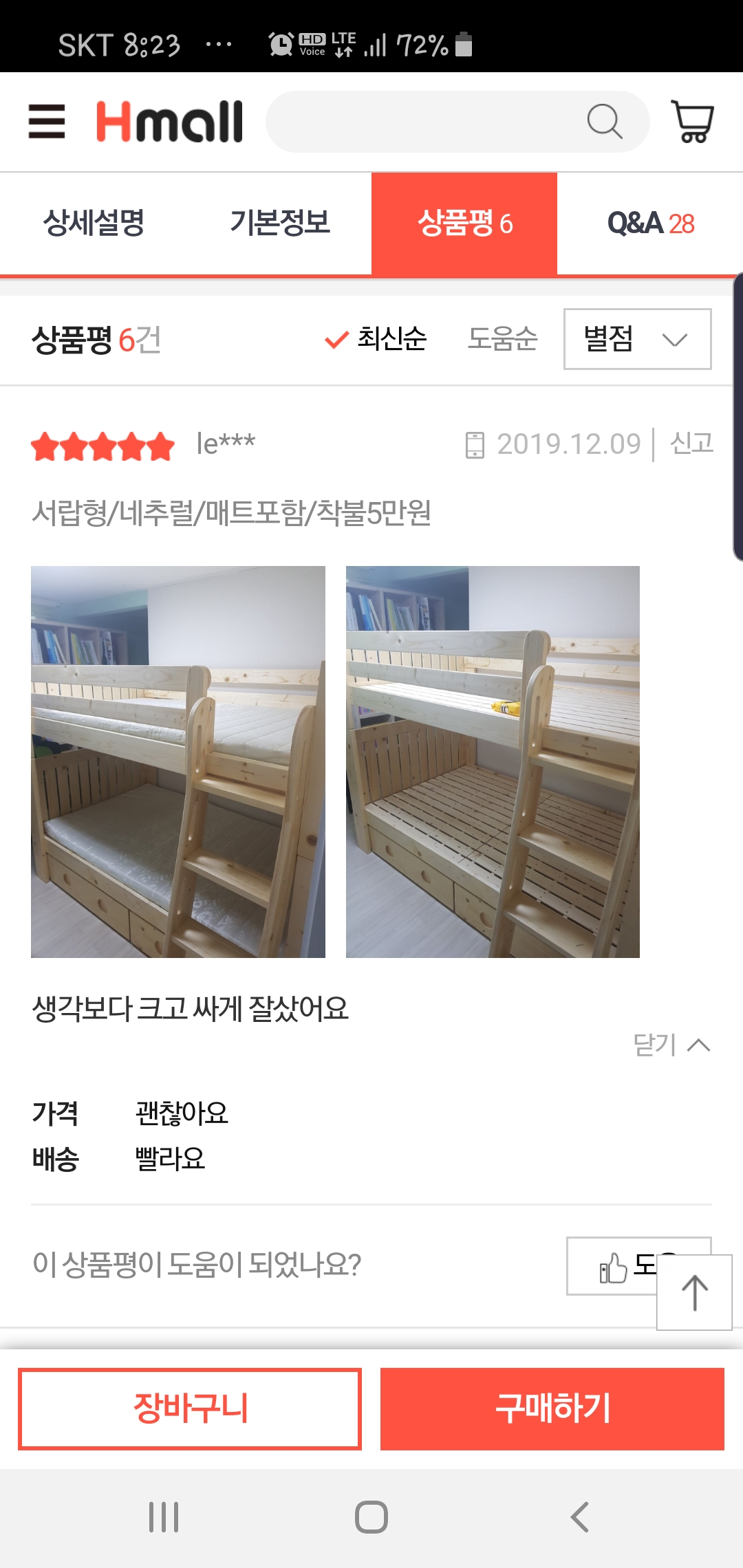Tap 구매하기 to buy now
The height and width of the screenshot is (1568, 743).
tap(552, 1408)
